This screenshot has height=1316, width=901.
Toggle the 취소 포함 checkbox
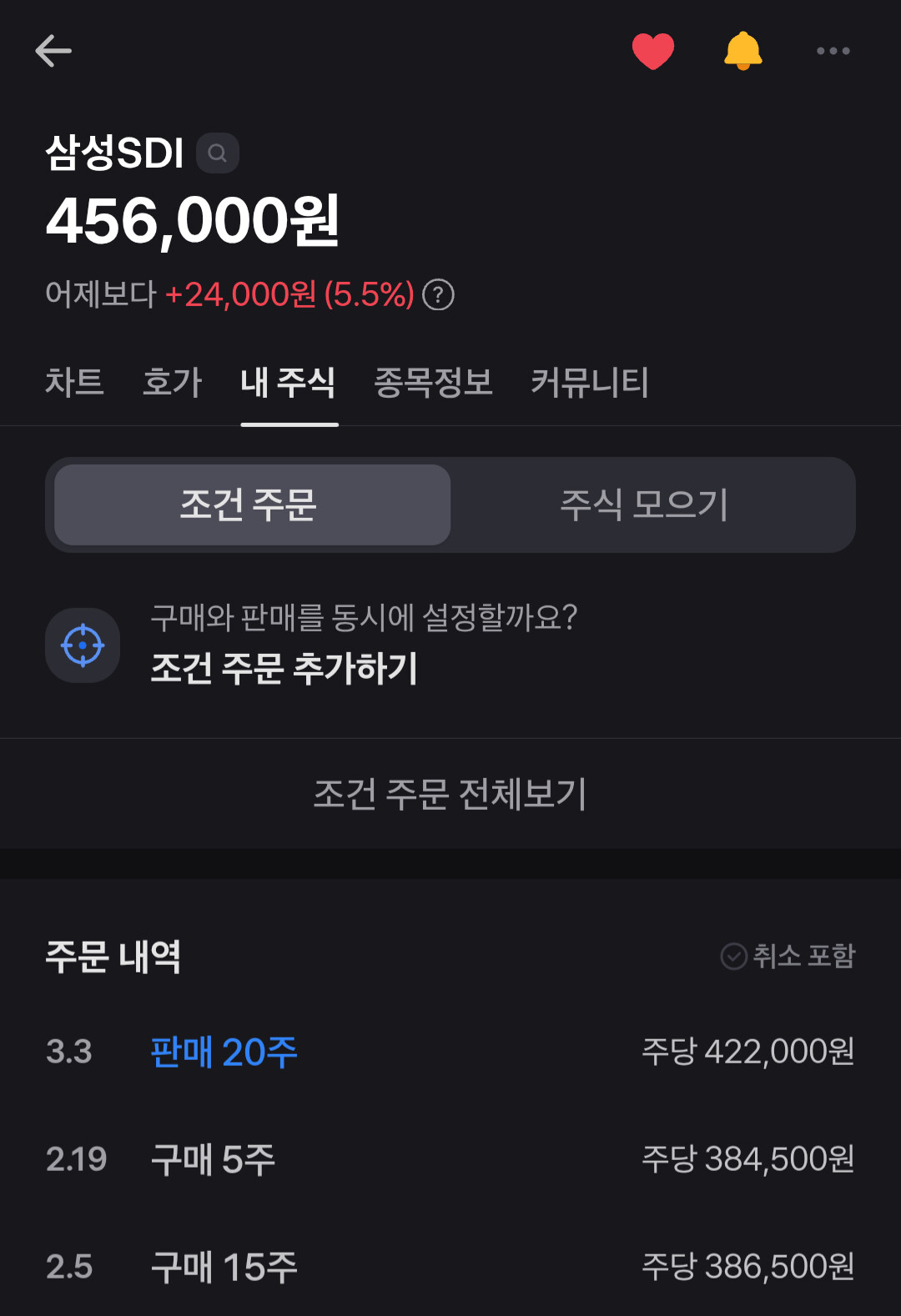click(788, 956)
